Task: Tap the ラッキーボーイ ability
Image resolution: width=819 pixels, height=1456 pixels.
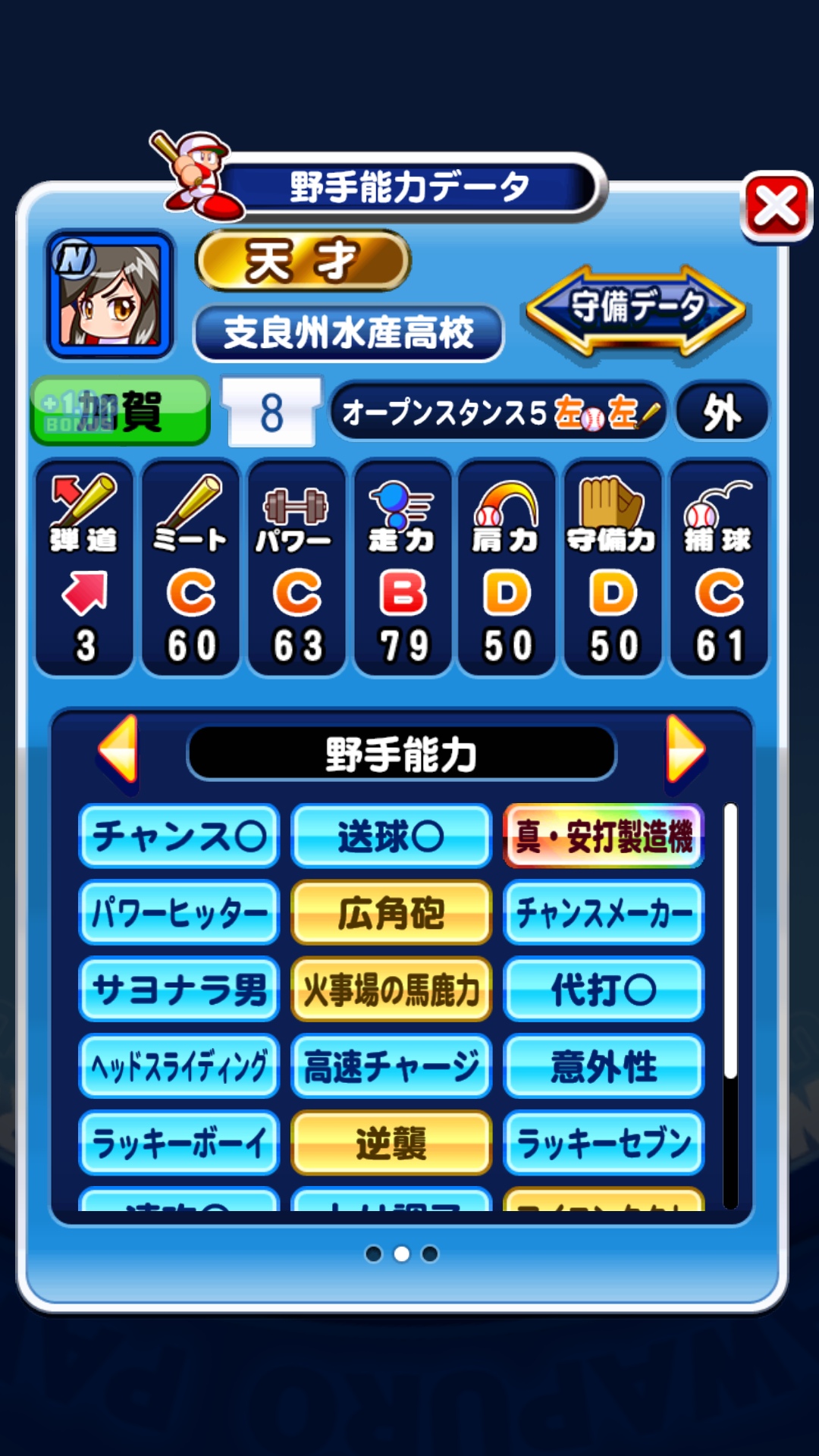Action: point(179,1143)
